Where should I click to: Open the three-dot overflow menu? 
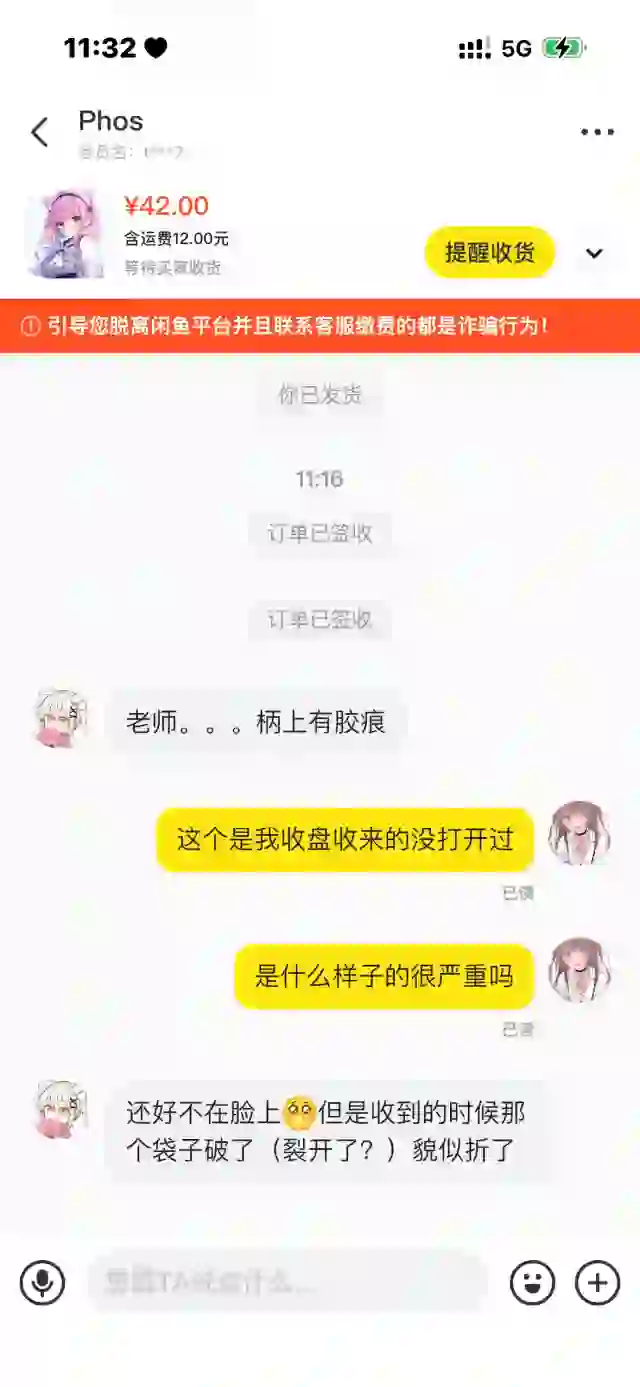(x=597, y=132)
